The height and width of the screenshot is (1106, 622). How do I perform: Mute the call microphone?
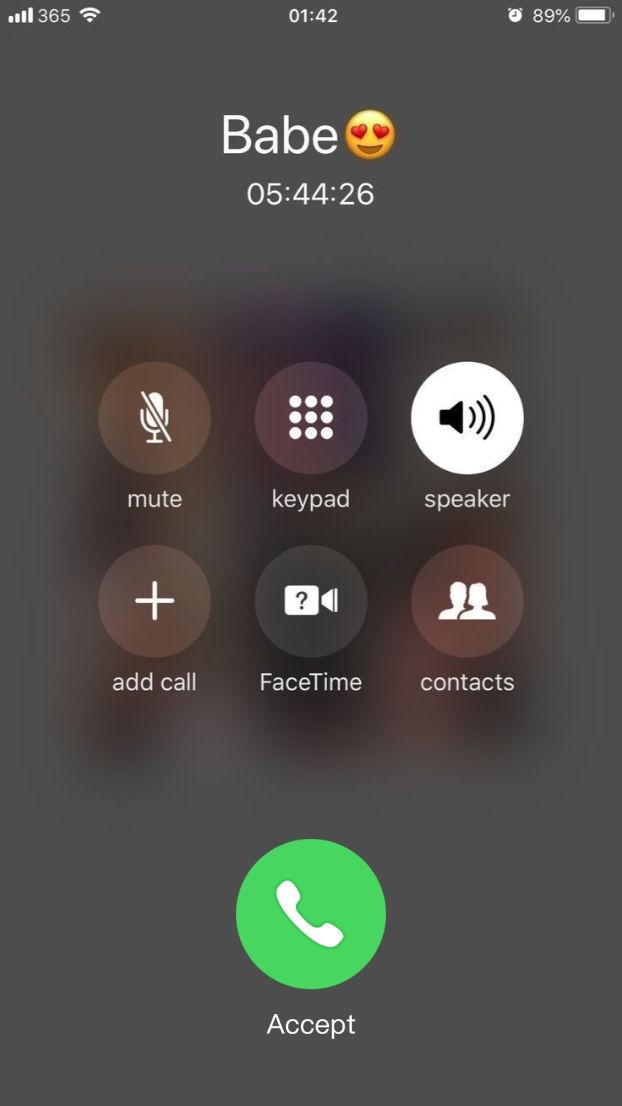coord(154,418)
